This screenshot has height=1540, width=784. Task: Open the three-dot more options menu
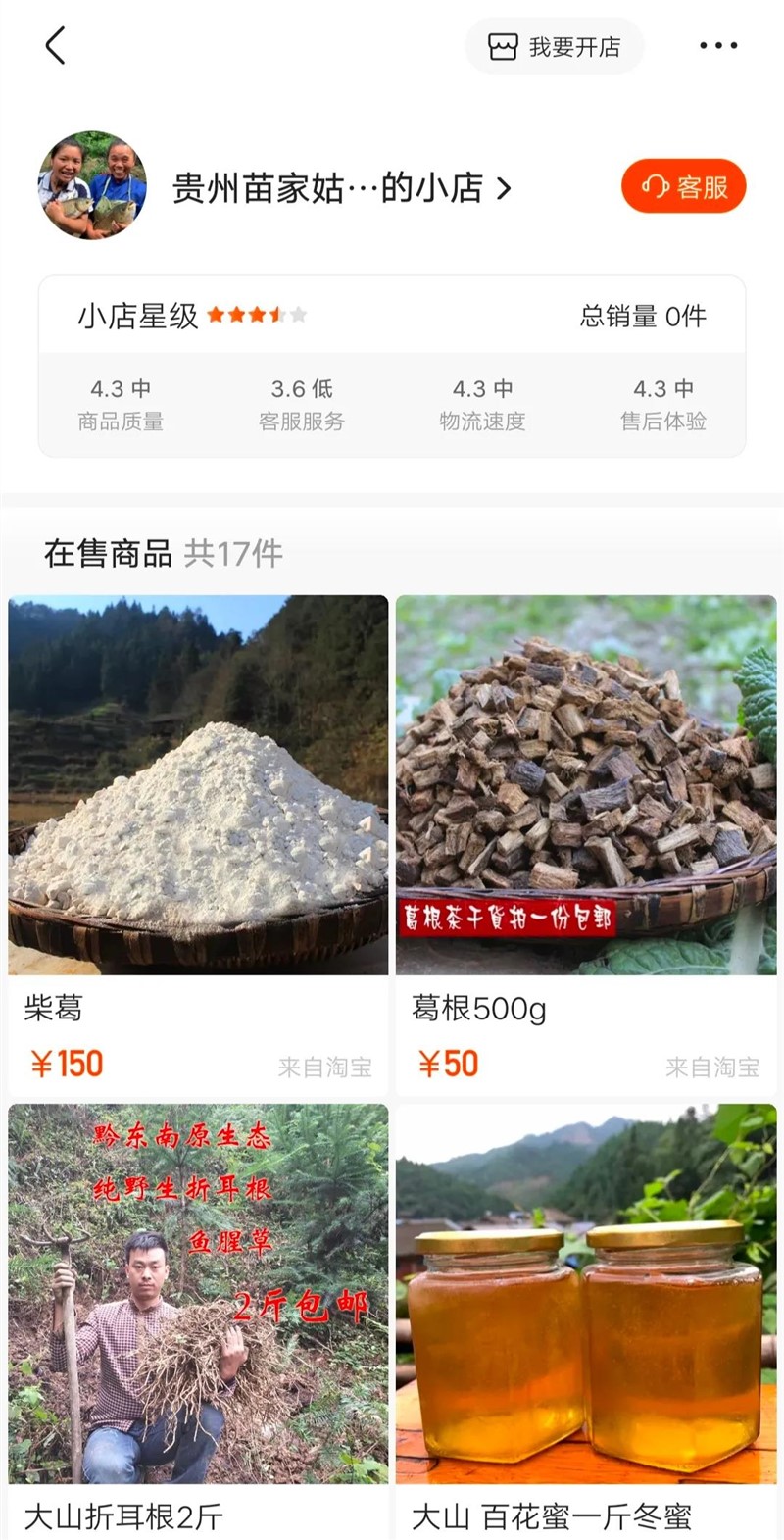click(715, 44)
